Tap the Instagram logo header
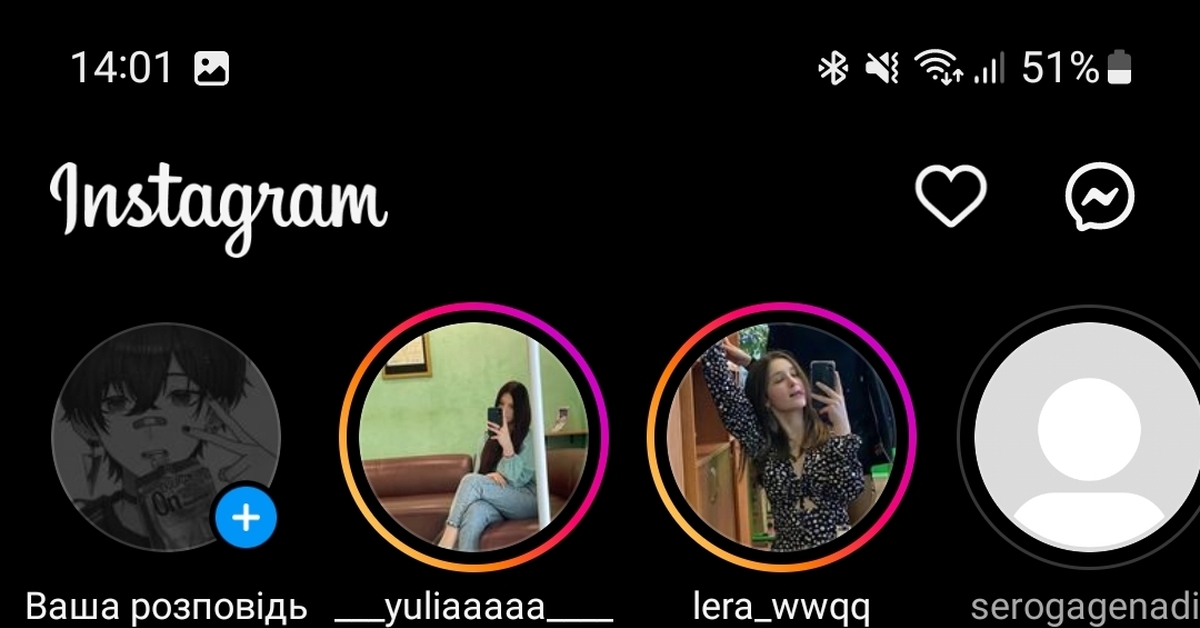 coord(218,204)
